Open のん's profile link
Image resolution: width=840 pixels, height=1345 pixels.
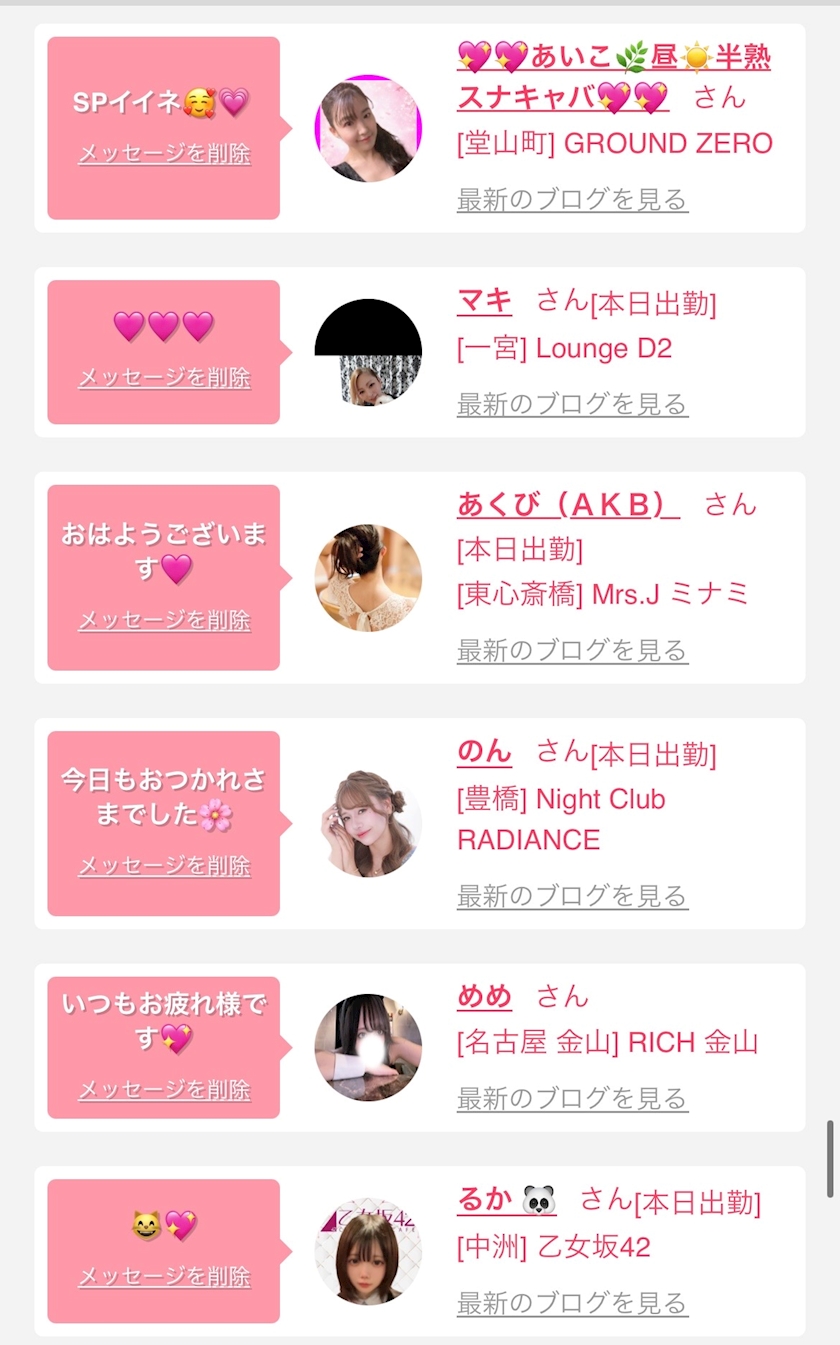click(484, 751)
